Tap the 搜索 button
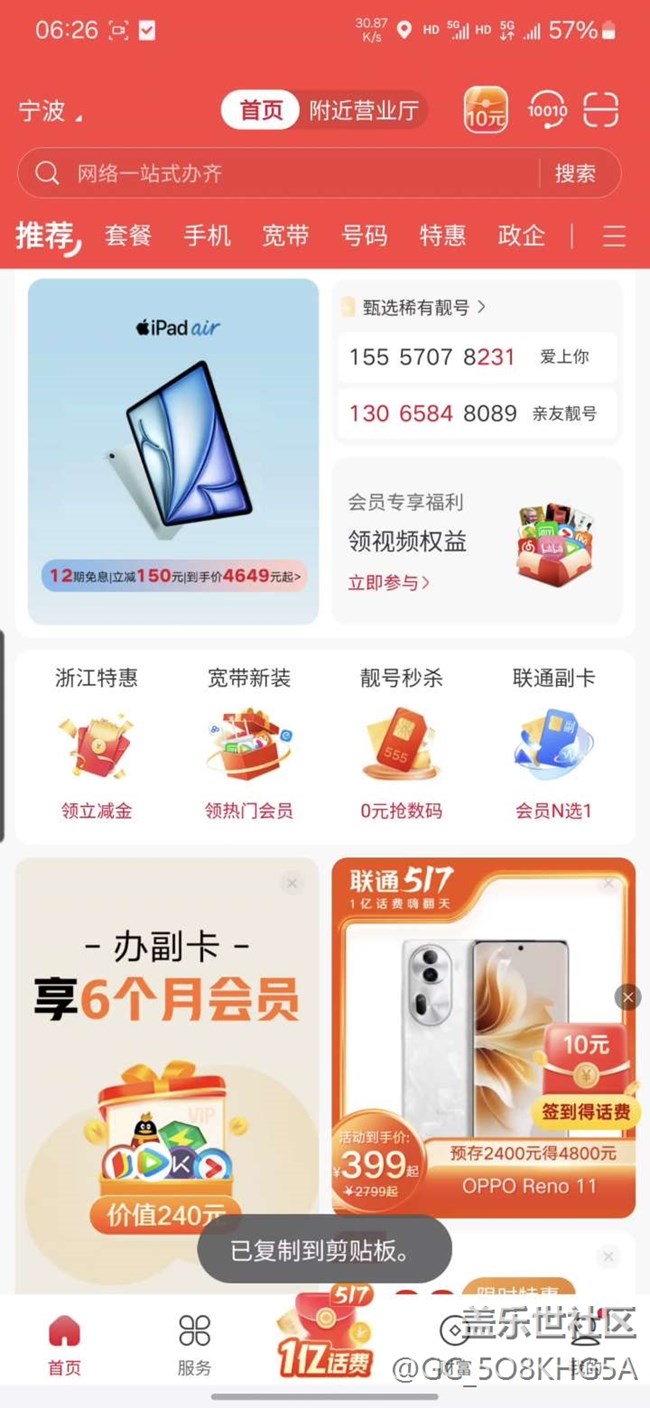Screen dimensions: 650x1408 tap(576, 174)
